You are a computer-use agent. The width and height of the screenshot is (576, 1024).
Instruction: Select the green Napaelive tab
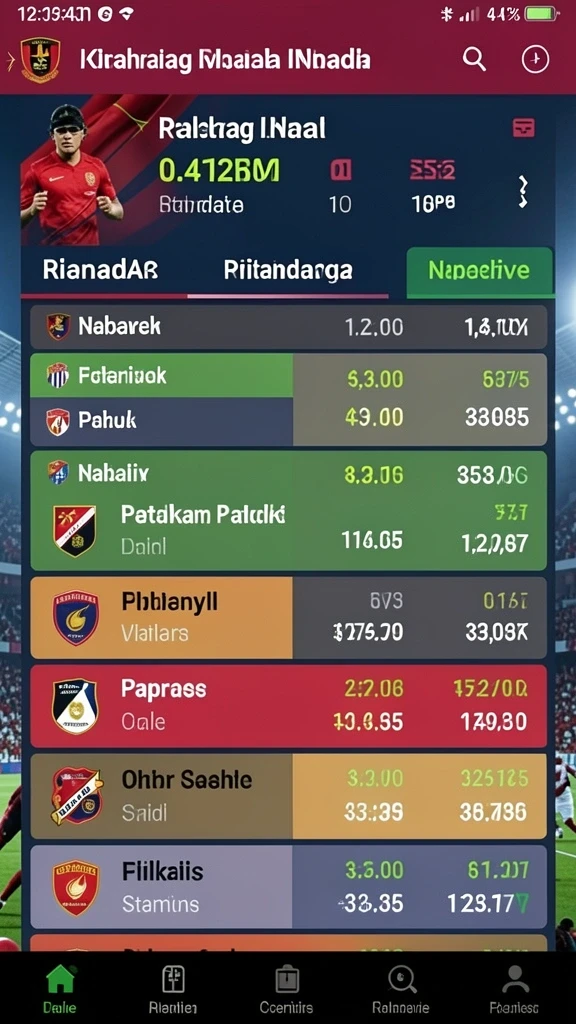[479, 271]
